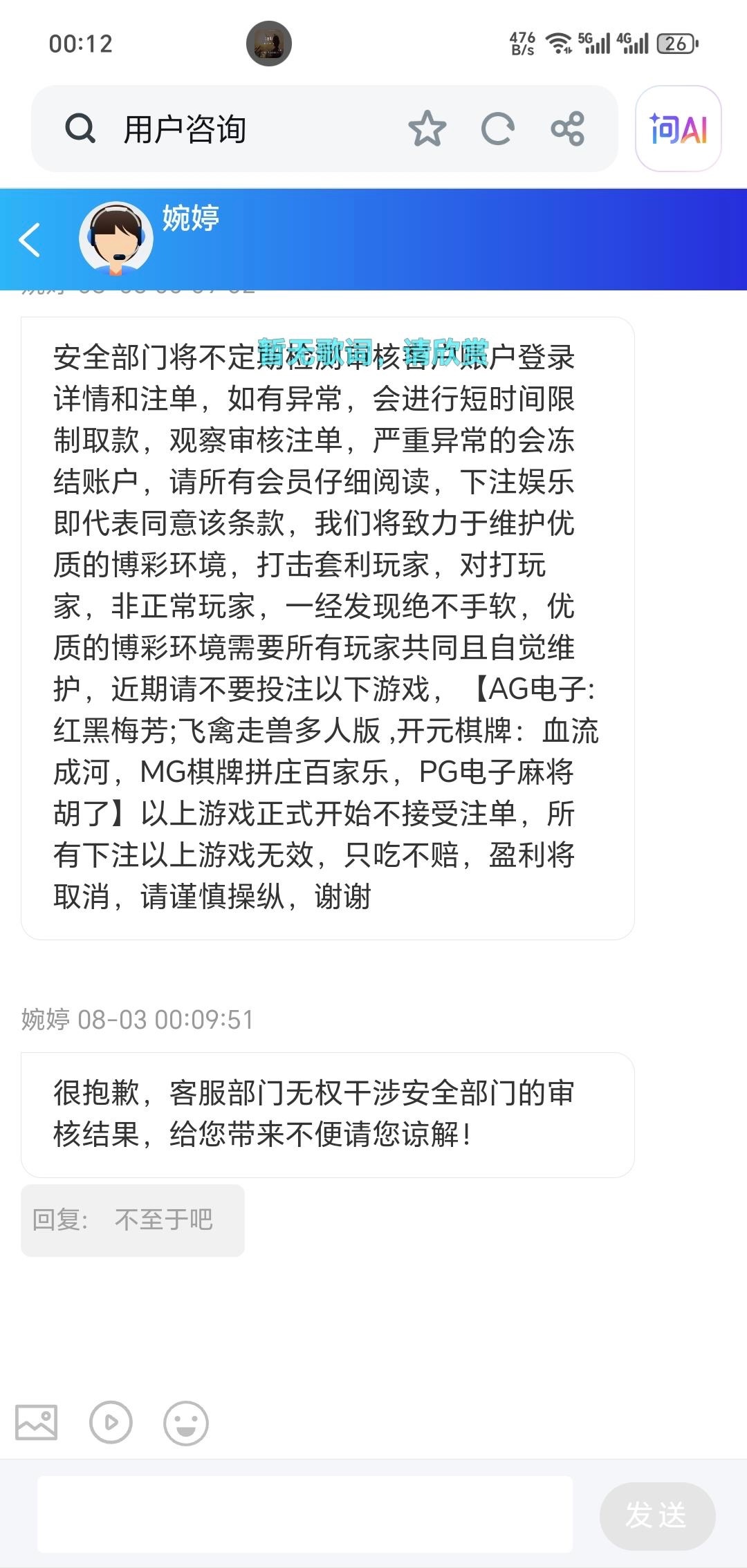Open agent 婉婷's avatar
This screenshot has height=1568, width=747.
[116, 239]
